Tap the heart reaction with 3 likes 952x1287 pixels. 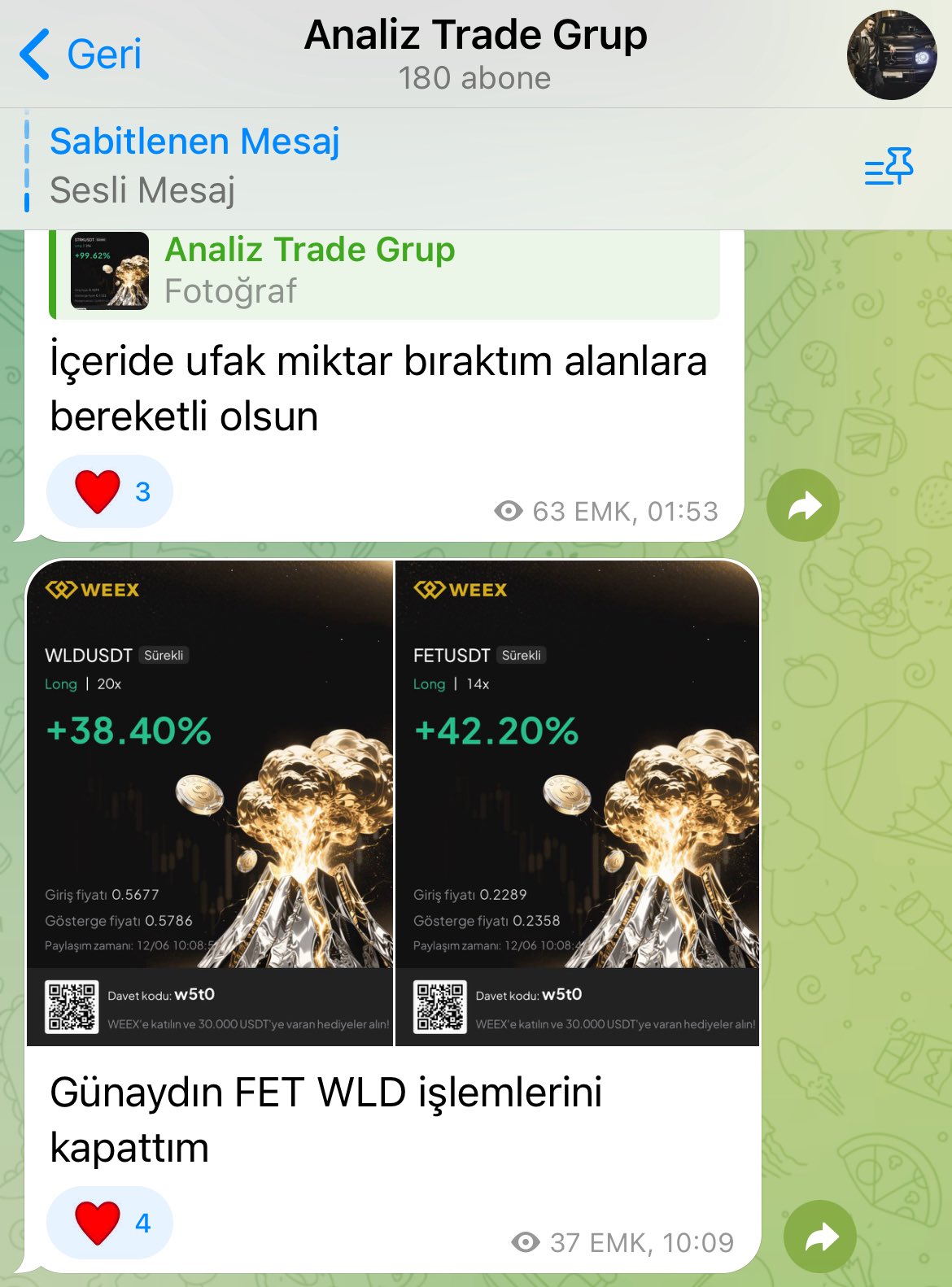110,491
